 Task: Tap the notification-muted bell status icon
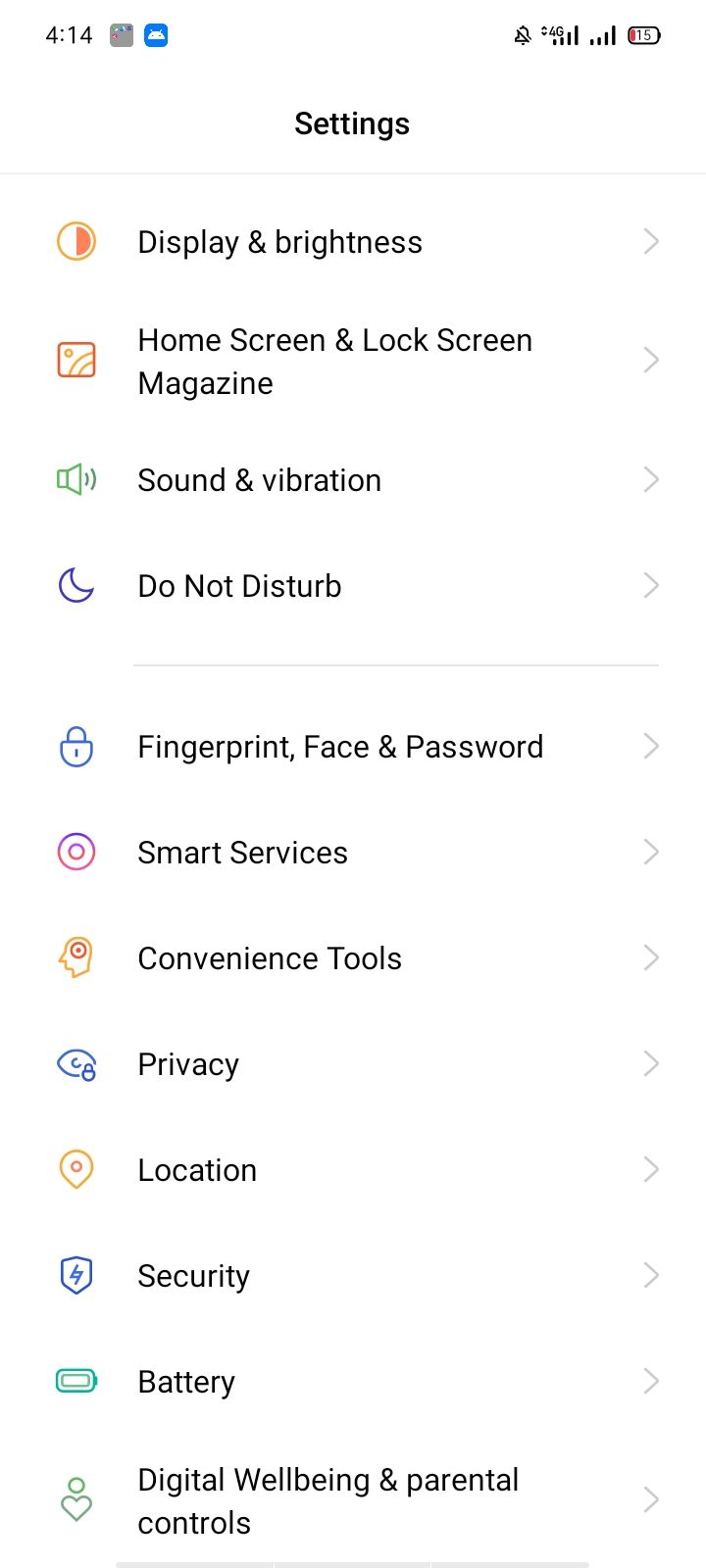pyautogui.click(x=521, y=35)
